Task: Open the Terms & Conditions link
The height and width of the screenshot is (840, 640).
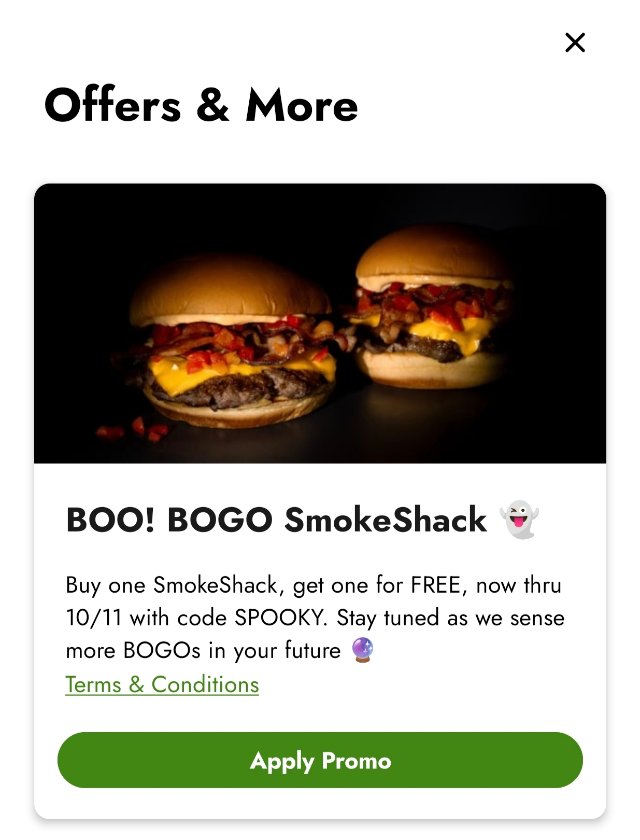Action: click(162, 685)
